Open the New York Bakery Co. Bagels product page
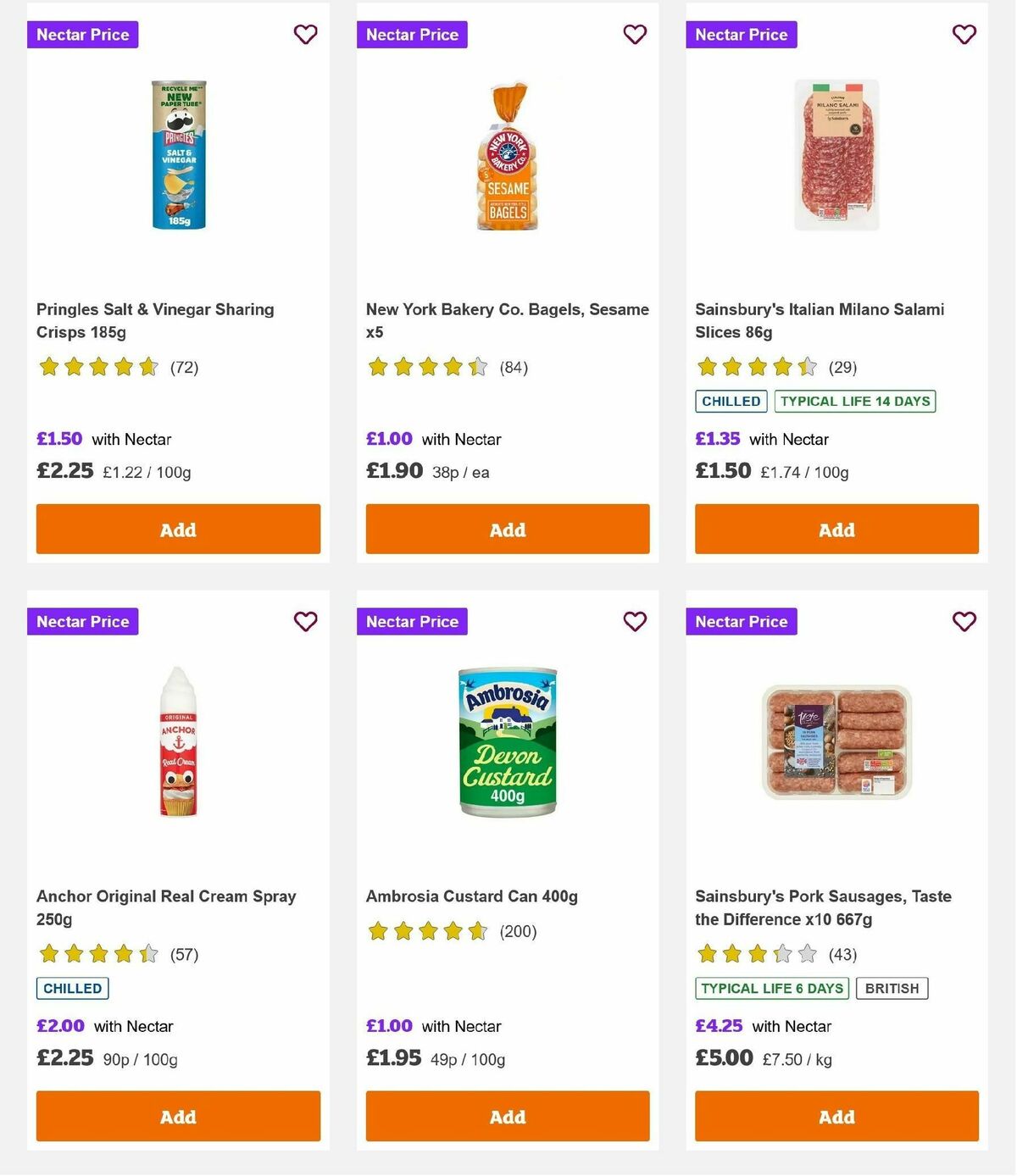Image resolution: width=1017 pixels, height=1176 pixels. [x=506, y=320]
